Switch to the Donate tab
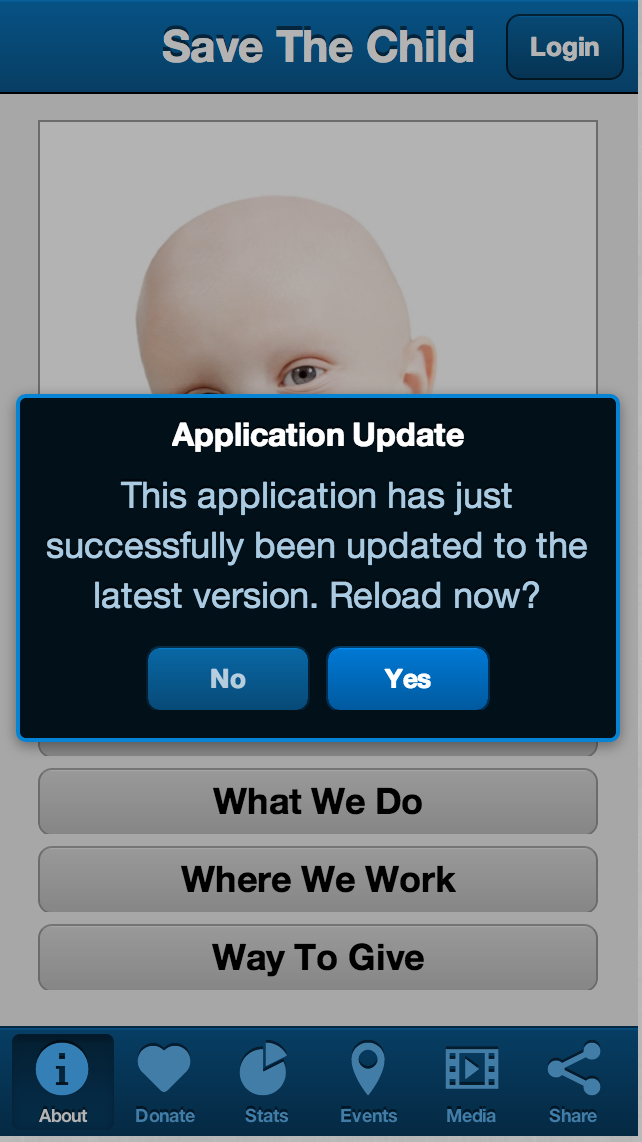Viewport: 642px width, 1142px height. (x=164, y=1082)
